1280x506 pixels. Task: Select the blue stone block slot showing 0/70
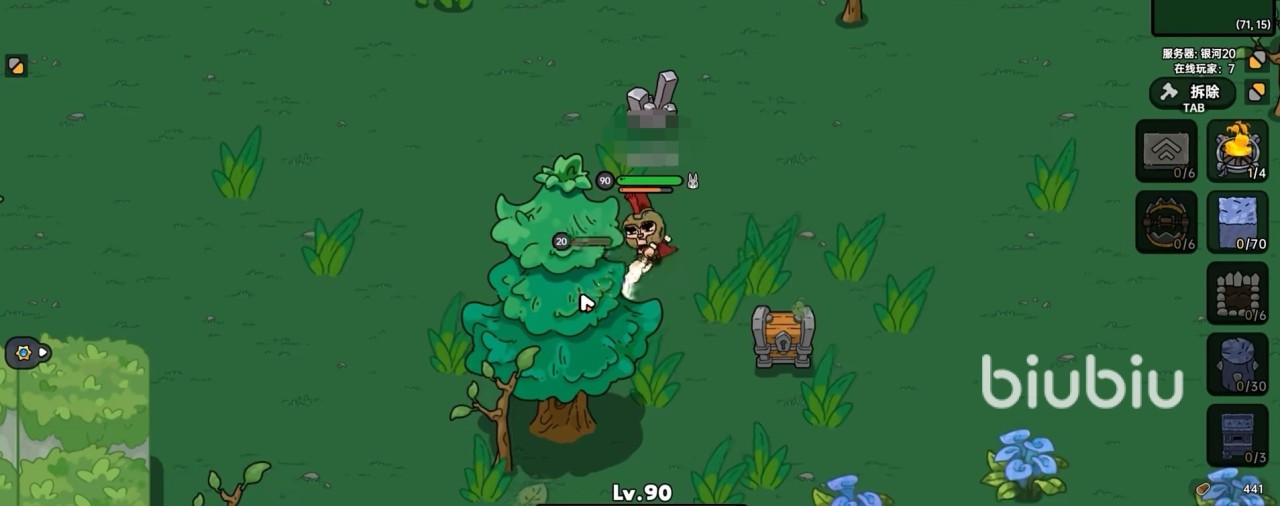(x=1237, y=221)
